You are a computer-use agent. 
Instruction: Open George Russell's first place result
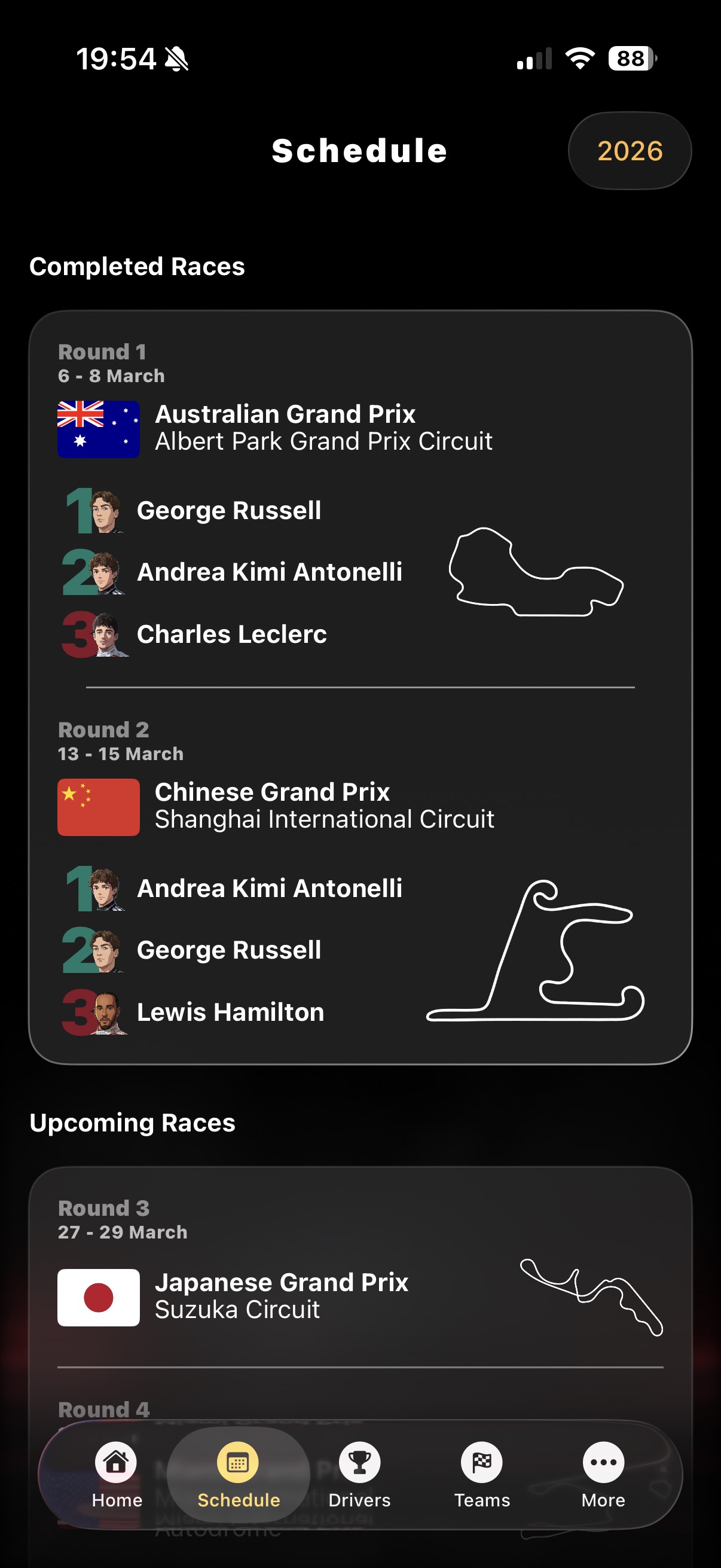coord(230,510)
